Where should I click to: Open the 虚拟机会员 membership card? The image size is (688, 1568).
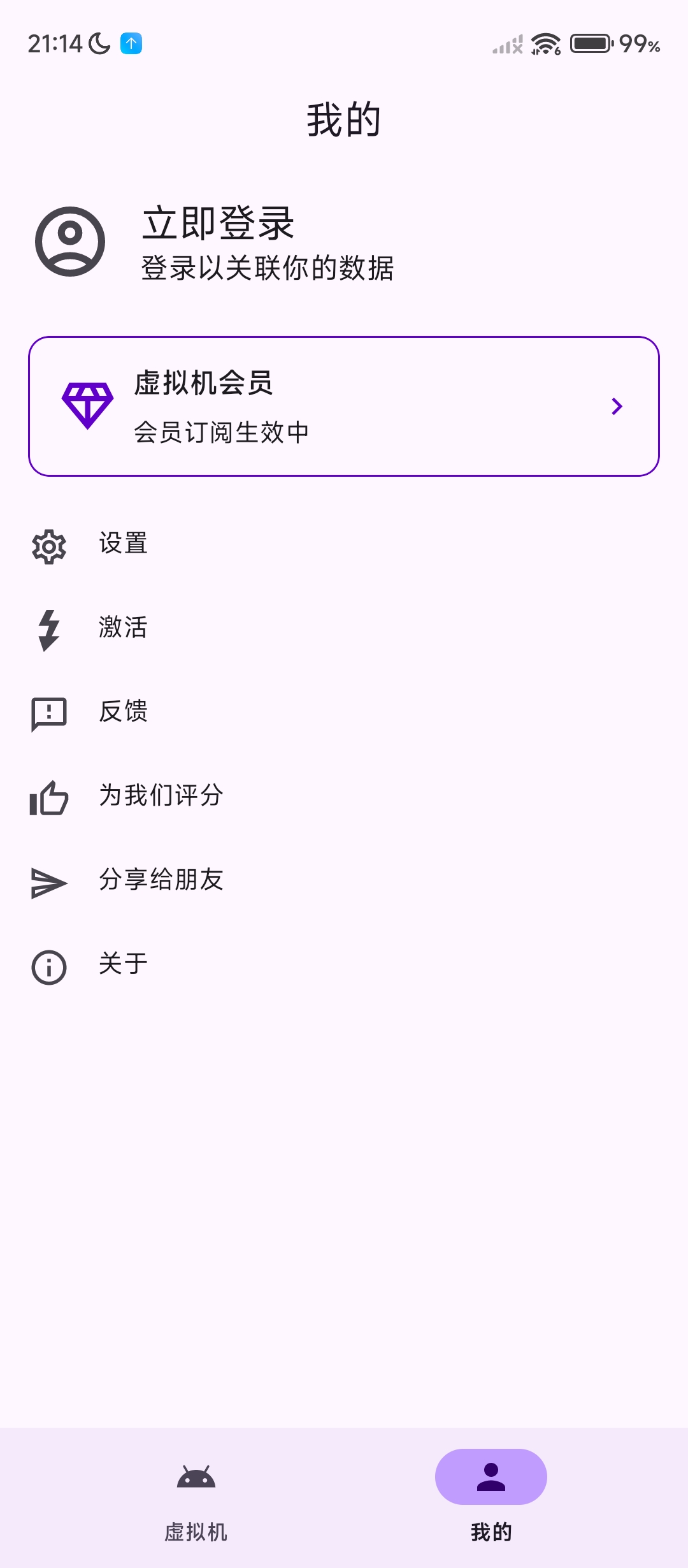[344, 406]
